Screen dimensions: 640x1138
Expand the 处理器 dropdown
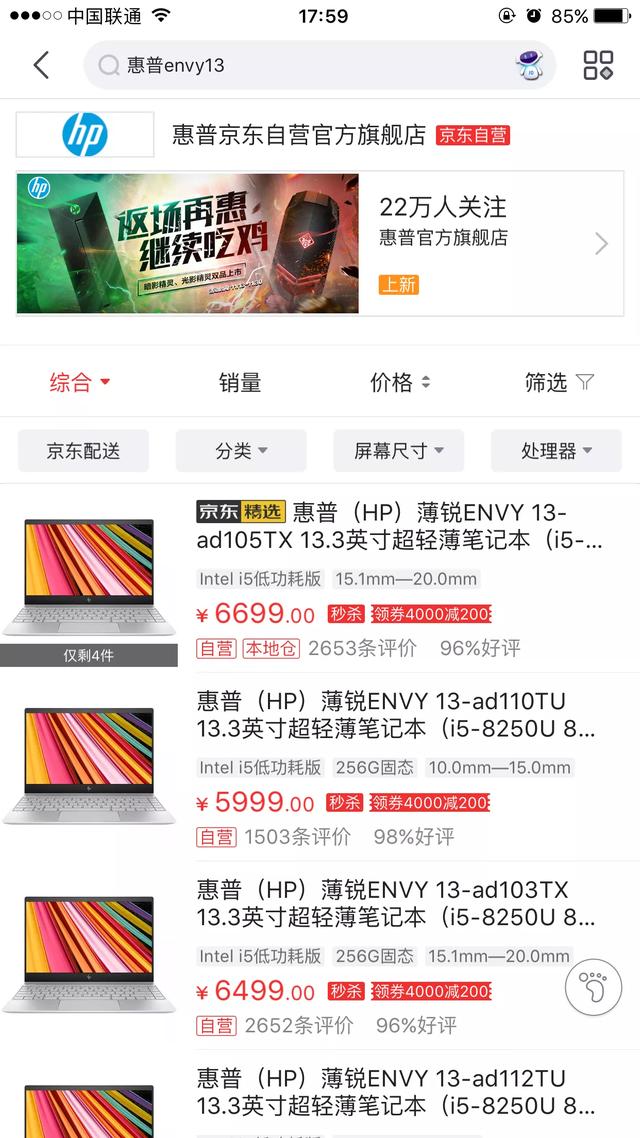[x=556, y=451]
